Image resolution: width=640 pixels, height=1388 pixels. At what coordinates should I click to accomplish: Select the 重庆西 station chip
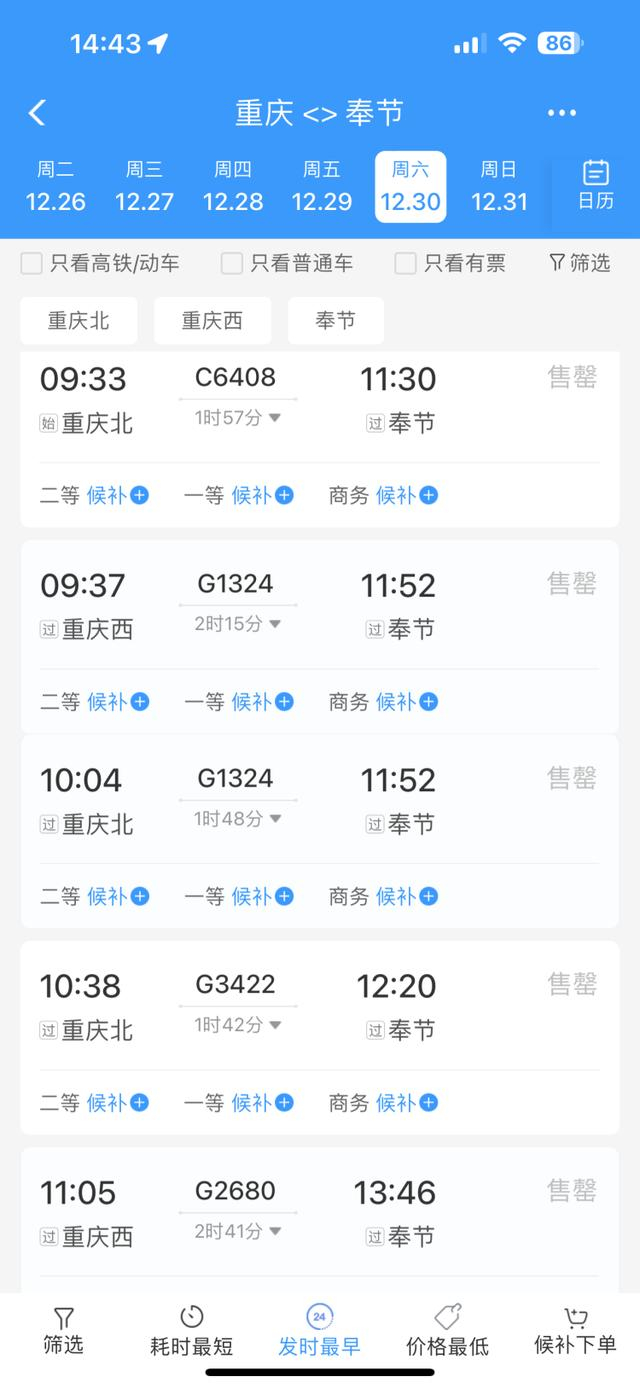(212, 321)
